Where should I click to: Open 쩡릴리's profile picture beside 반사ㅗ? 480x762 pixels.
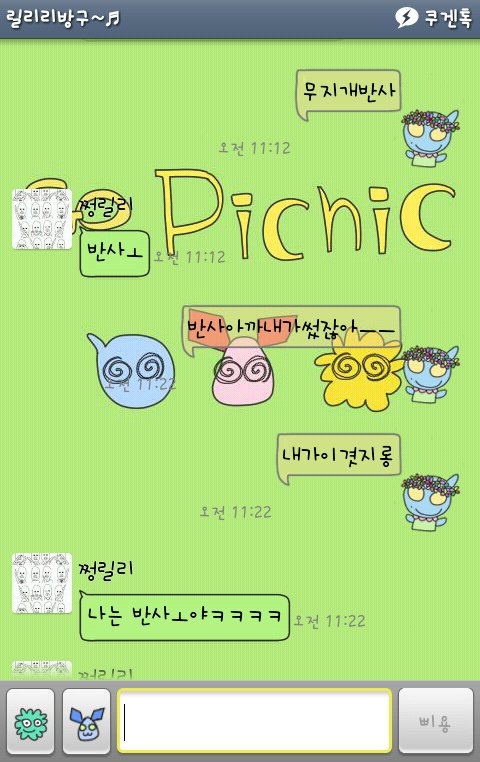(x=42, y=219)
